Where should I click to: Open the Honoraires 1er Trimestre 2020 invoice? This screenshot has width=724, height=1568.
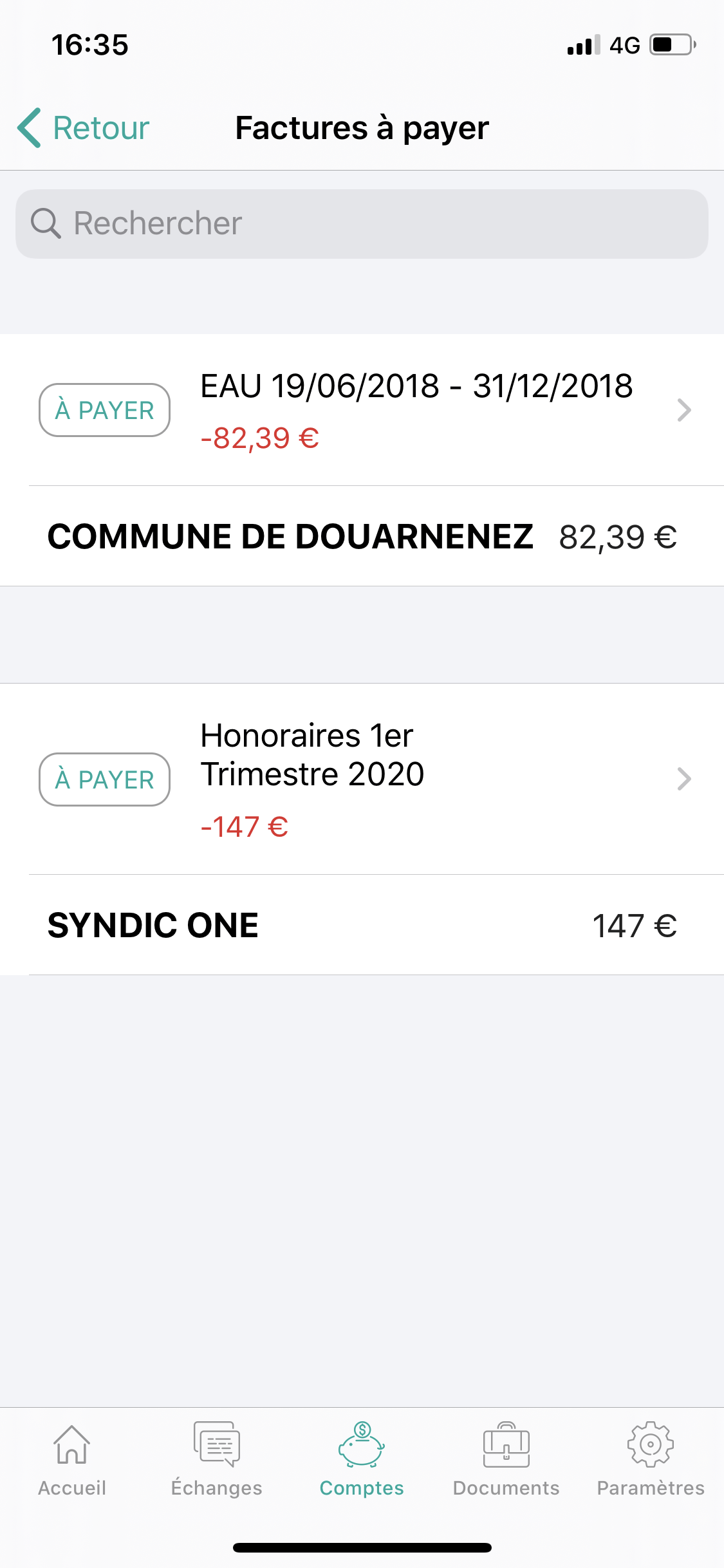[362, 779]
